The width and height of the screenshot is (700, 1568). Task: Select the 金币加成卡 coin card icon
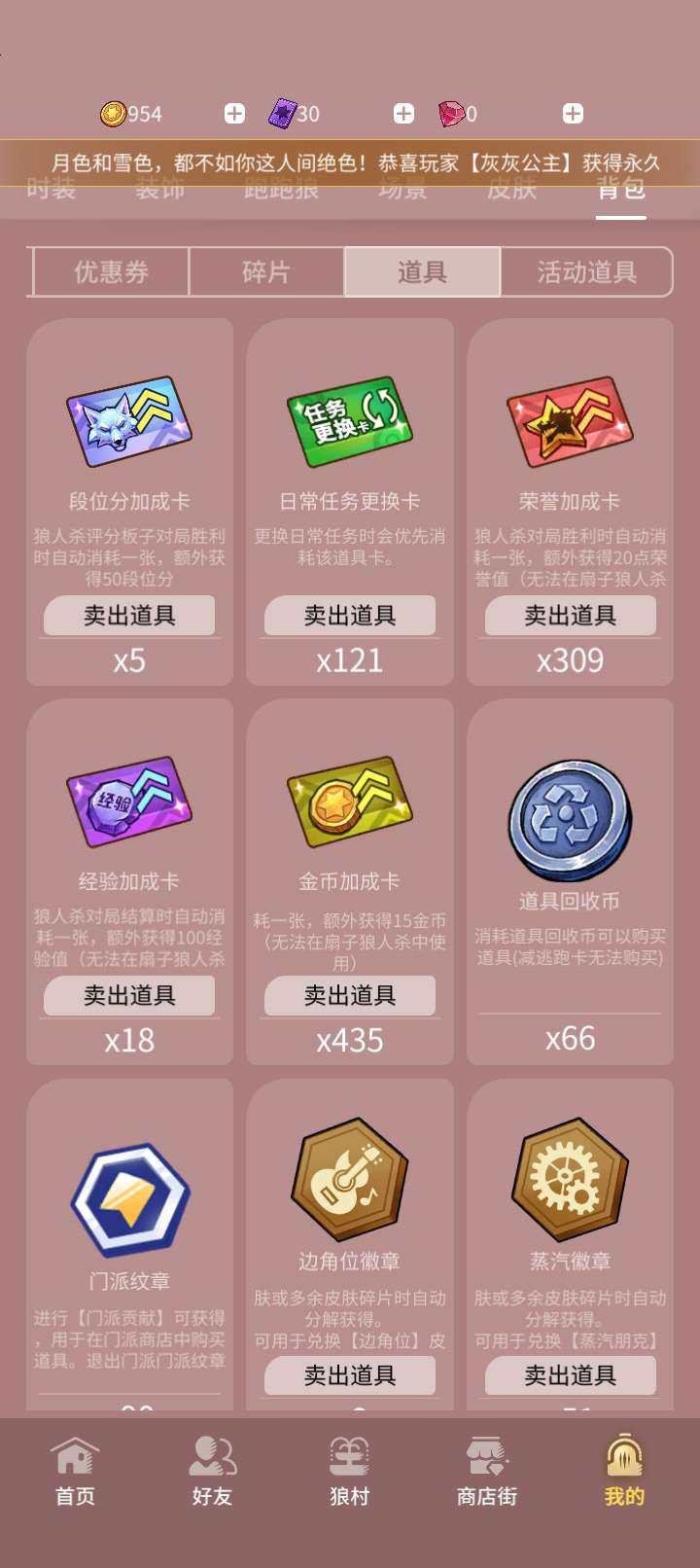349,800
